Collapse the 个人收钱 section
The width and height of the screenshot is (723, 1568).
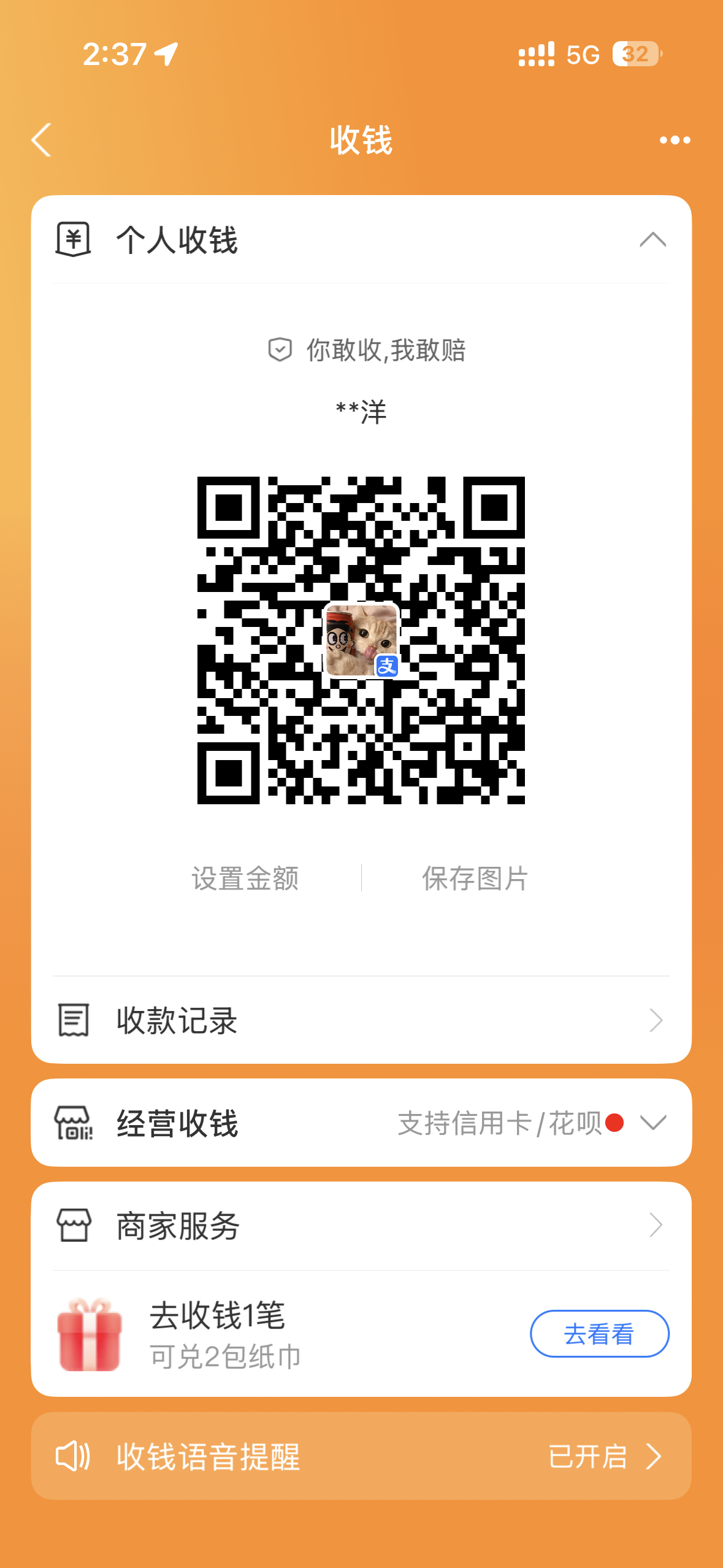[x=652, y=239]
